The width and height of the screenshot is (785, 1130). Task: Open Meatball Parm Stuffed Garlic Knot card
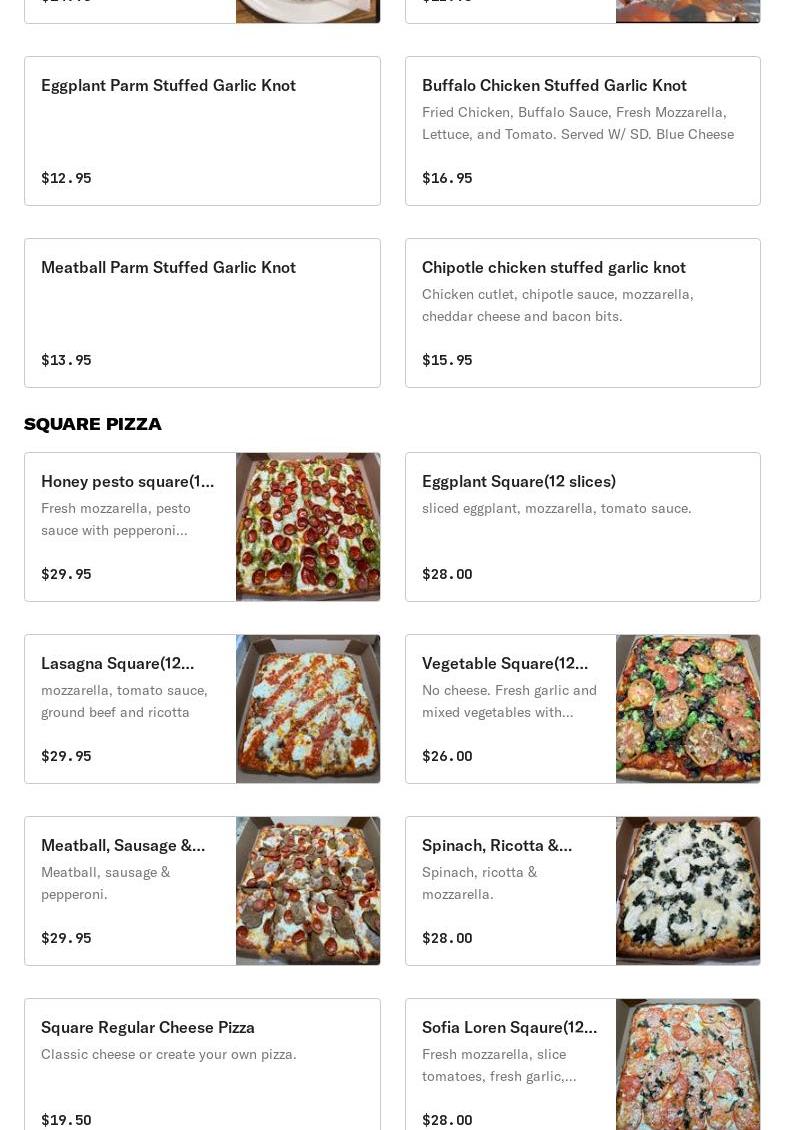[x=202, y=313]
